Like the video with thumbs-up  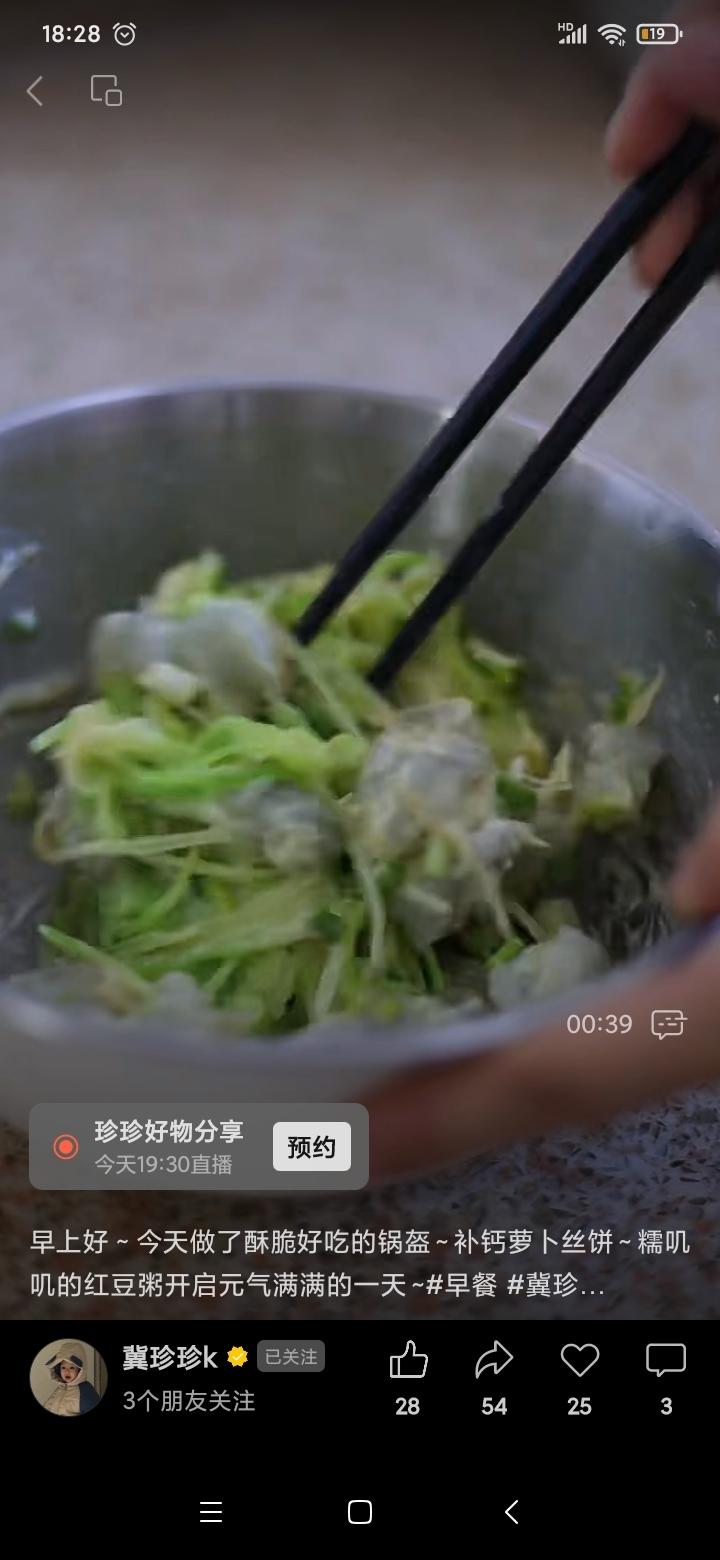click(x=408, y=1361)
